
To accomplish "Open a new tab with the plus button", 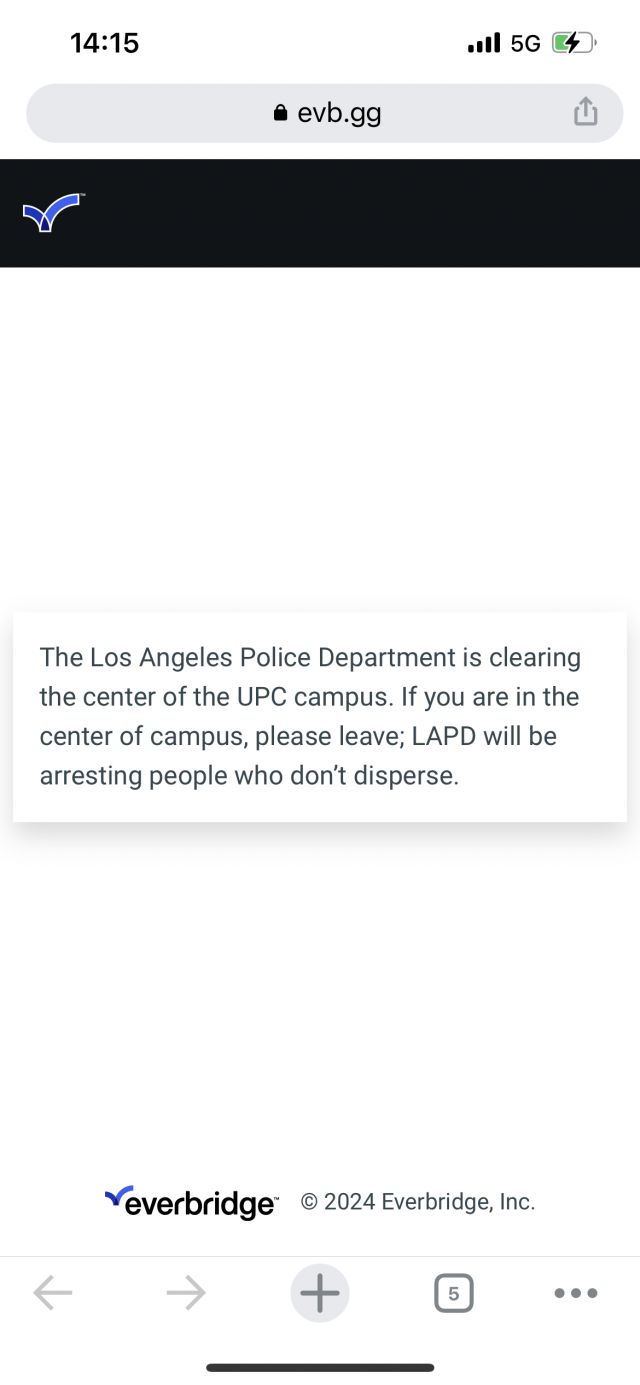I will [320, 1293].
